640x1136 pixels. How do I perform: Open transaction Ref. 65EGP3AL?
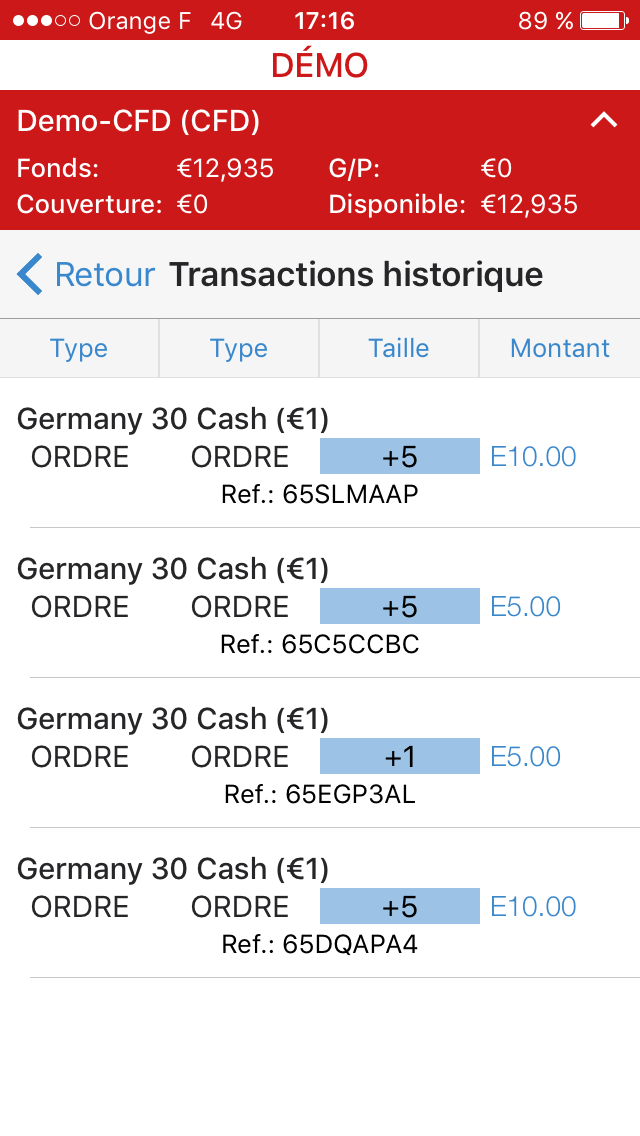pyautogui.click(x=320, y=755)
